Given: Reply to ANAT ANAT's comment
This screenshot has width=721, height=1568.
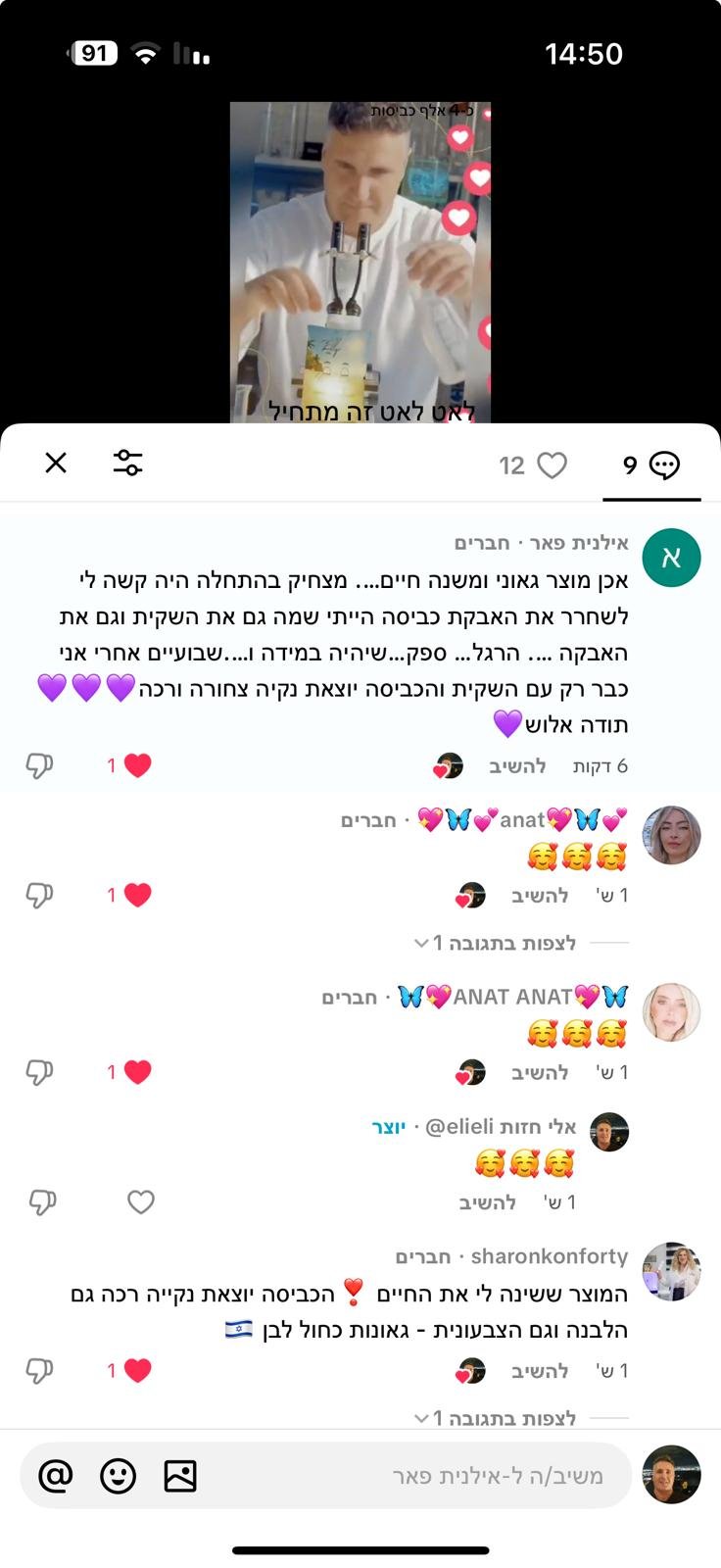Looking at the screenshot, I should click(x=540, y=1072).
